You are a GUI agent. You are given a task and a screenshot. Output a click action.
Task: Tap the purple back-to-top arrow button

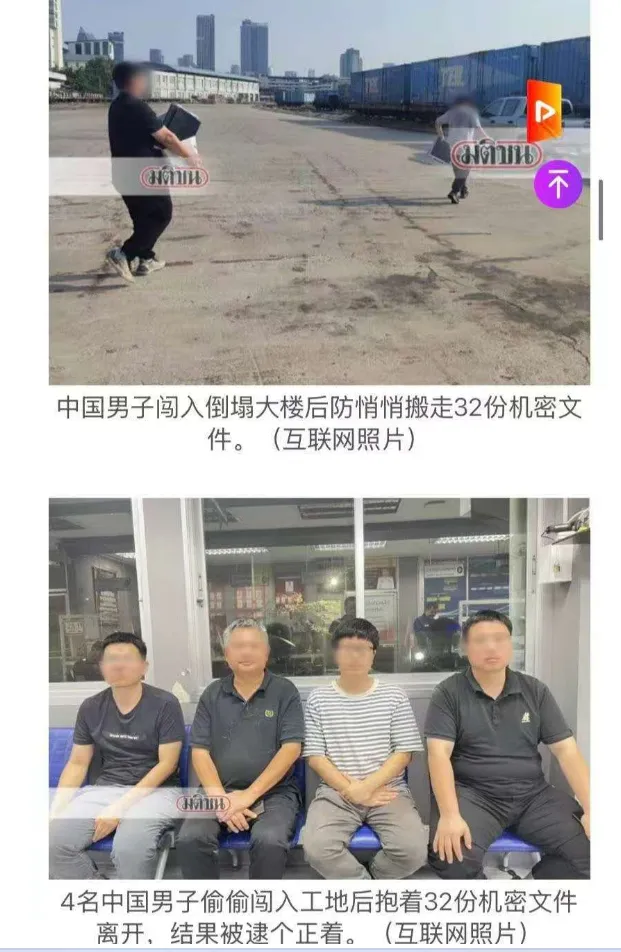coord(557,185)
